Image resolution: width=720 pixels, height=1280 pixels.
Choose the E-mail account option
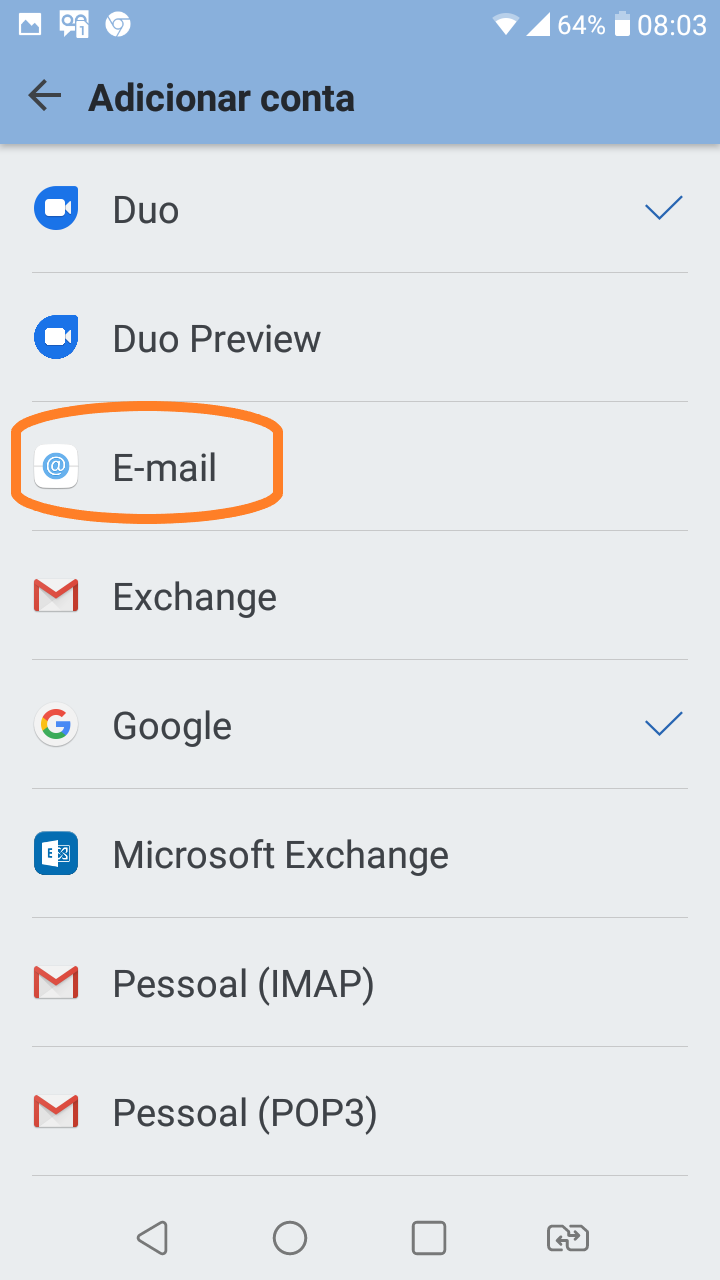[360, 467]
